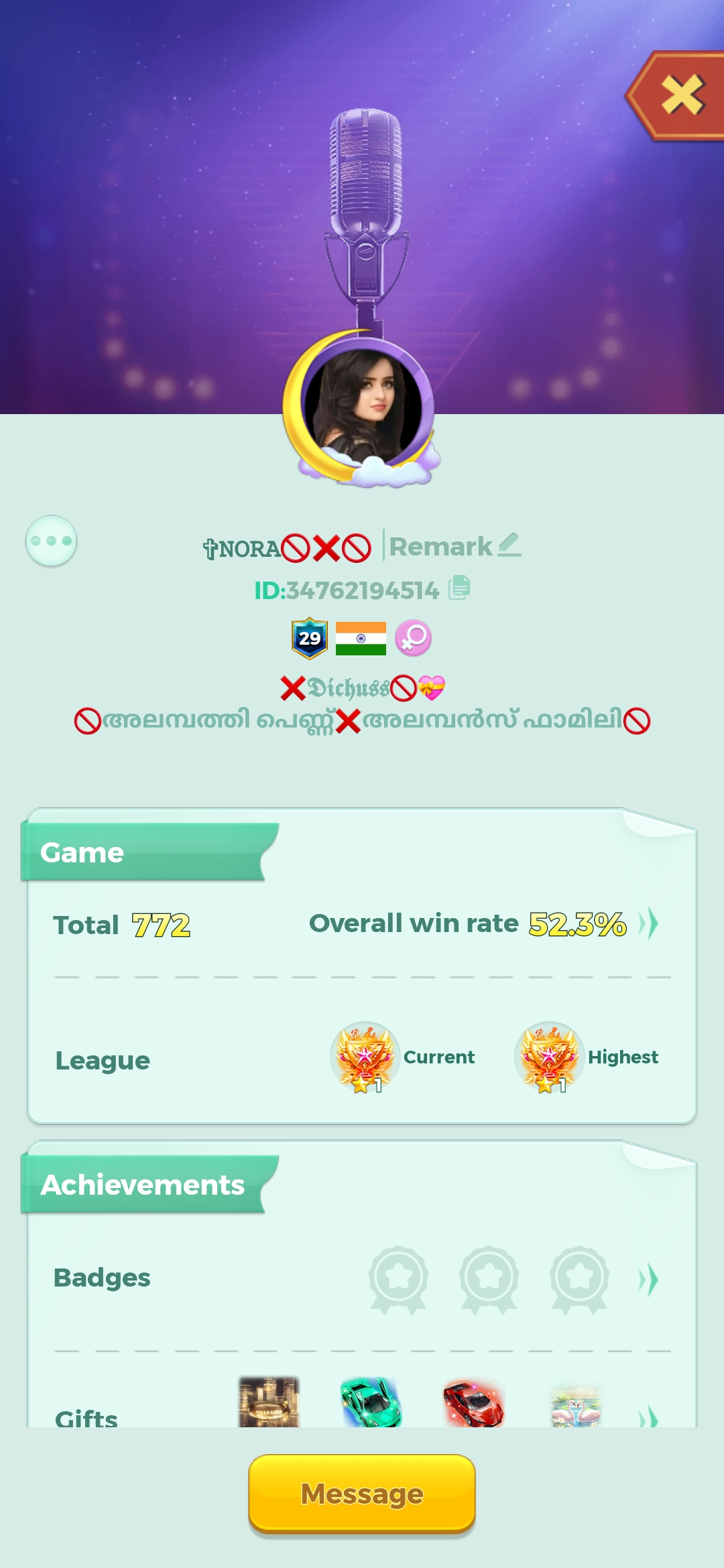View all badges via the chevron
This screenshot has height=1568, width=724.
point(648,1279)
